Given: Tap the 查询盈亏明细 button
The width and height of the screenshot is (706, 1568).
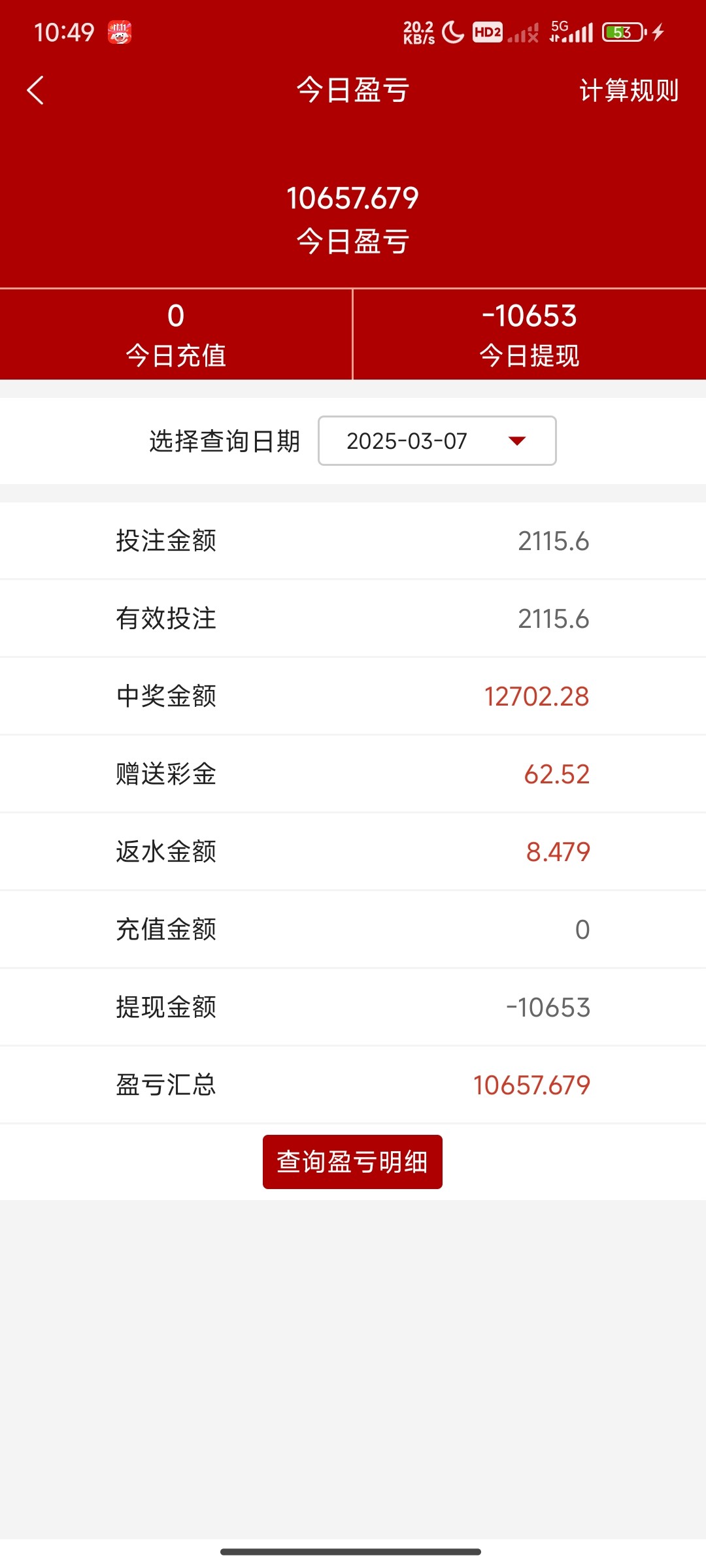Looking at the screenshot, I should [x=352, y=1162].
